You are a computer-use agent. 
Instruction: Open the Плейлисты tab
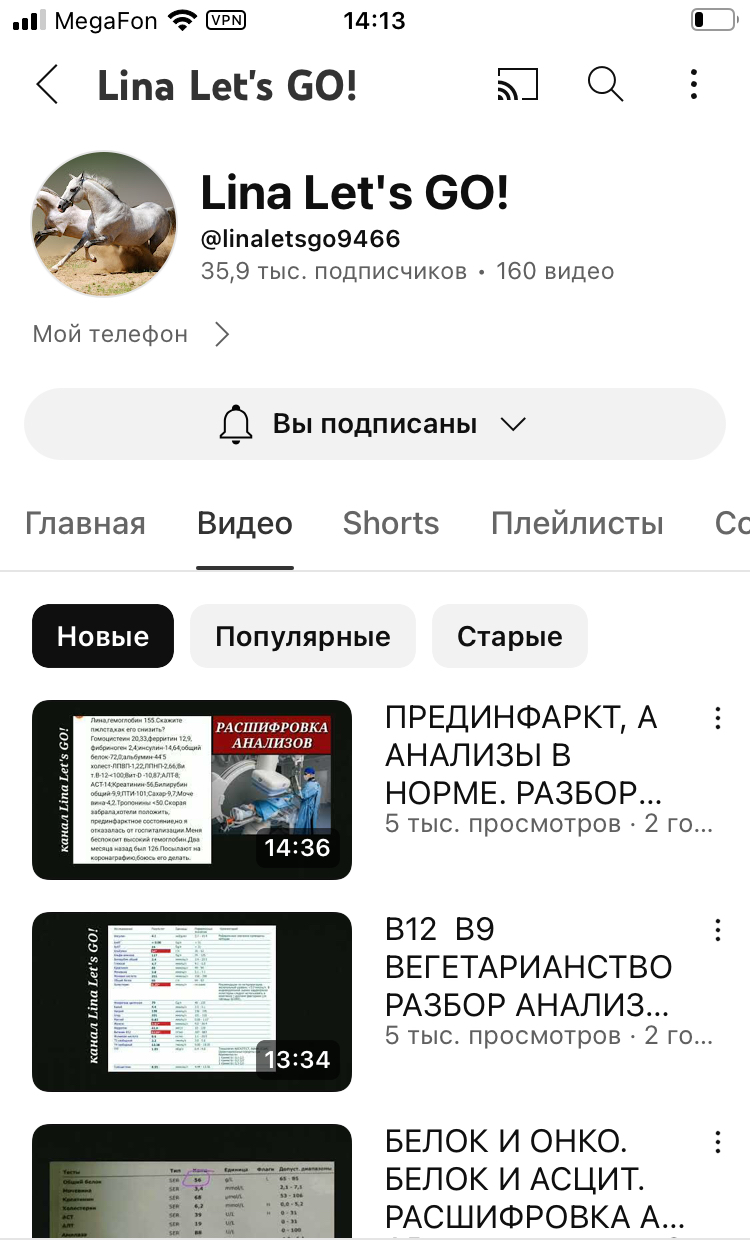pos(577,523)
